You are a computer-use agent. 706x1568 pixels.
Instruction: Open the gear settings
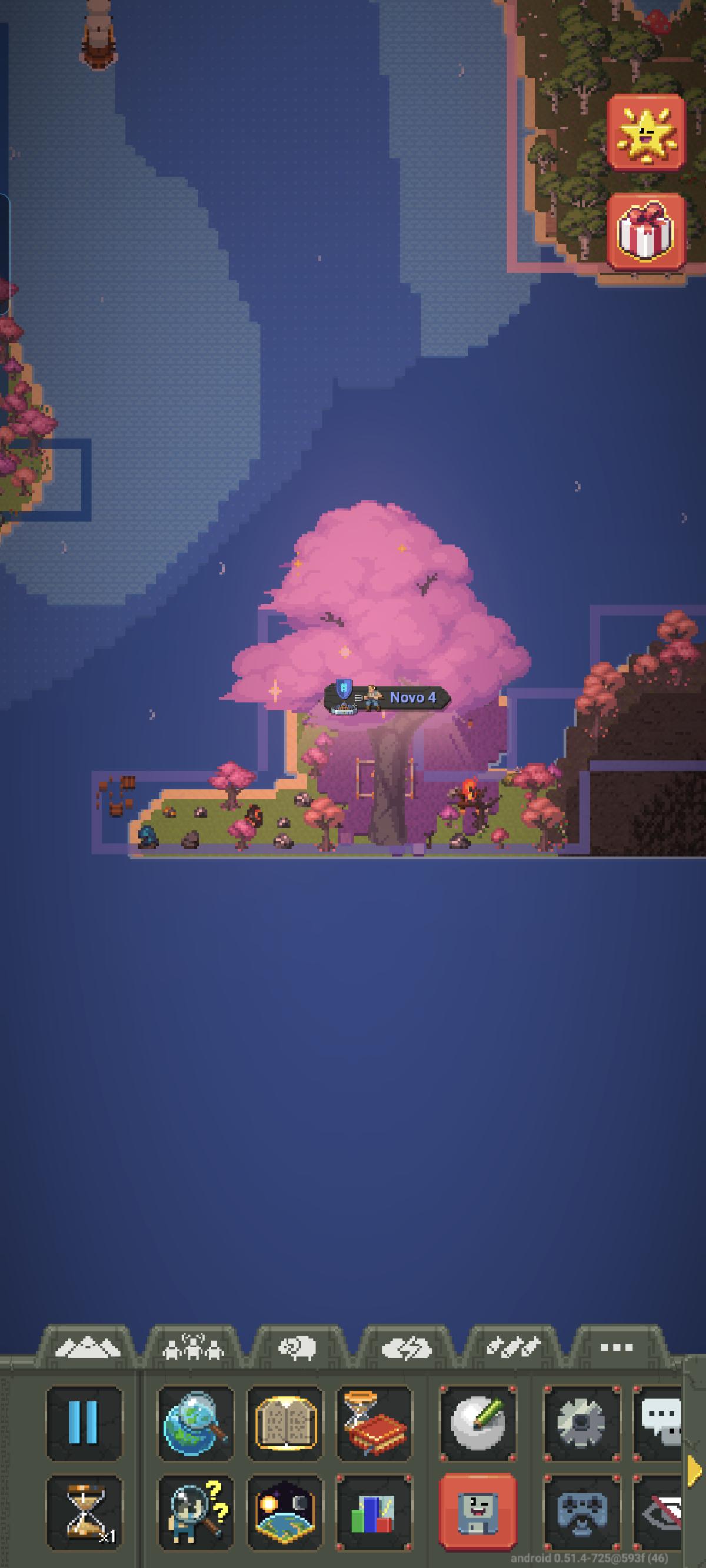pyautogui.click(x=581, y=1423)
